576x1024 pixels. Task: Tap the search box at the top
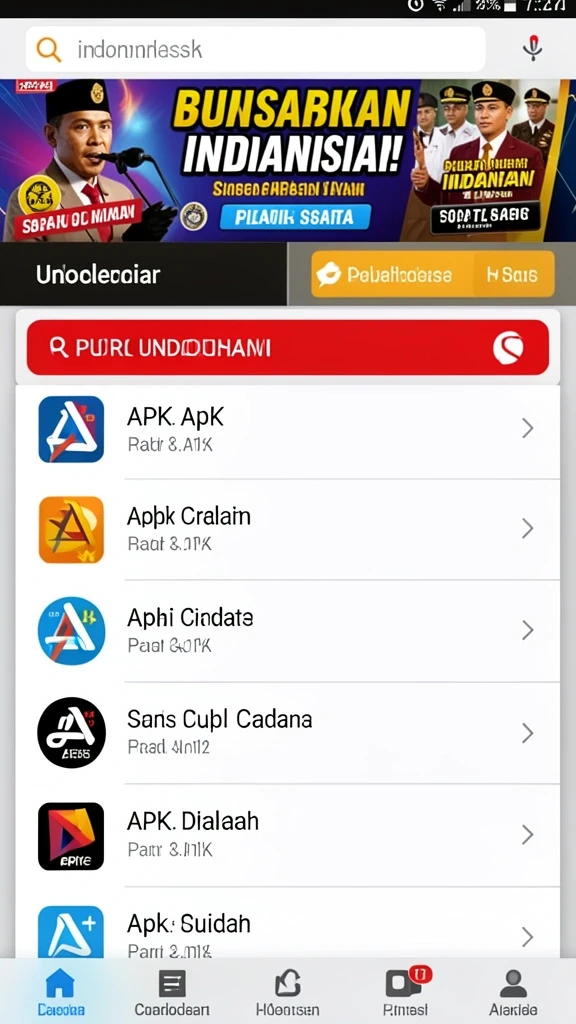[x=255, y=49]
